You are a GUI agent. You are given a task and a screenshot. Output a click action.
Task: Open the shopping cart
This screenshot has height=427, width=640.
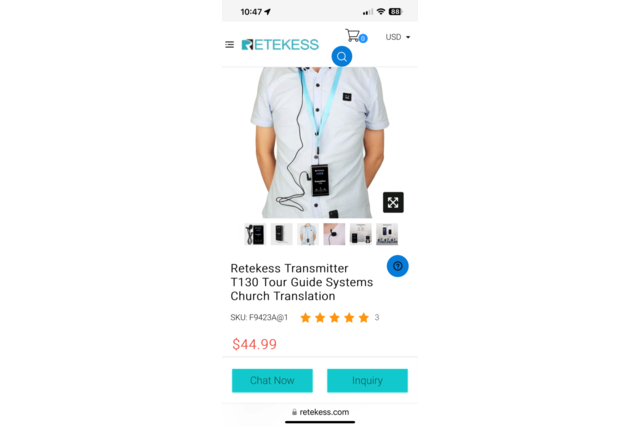tap(354, 36)
